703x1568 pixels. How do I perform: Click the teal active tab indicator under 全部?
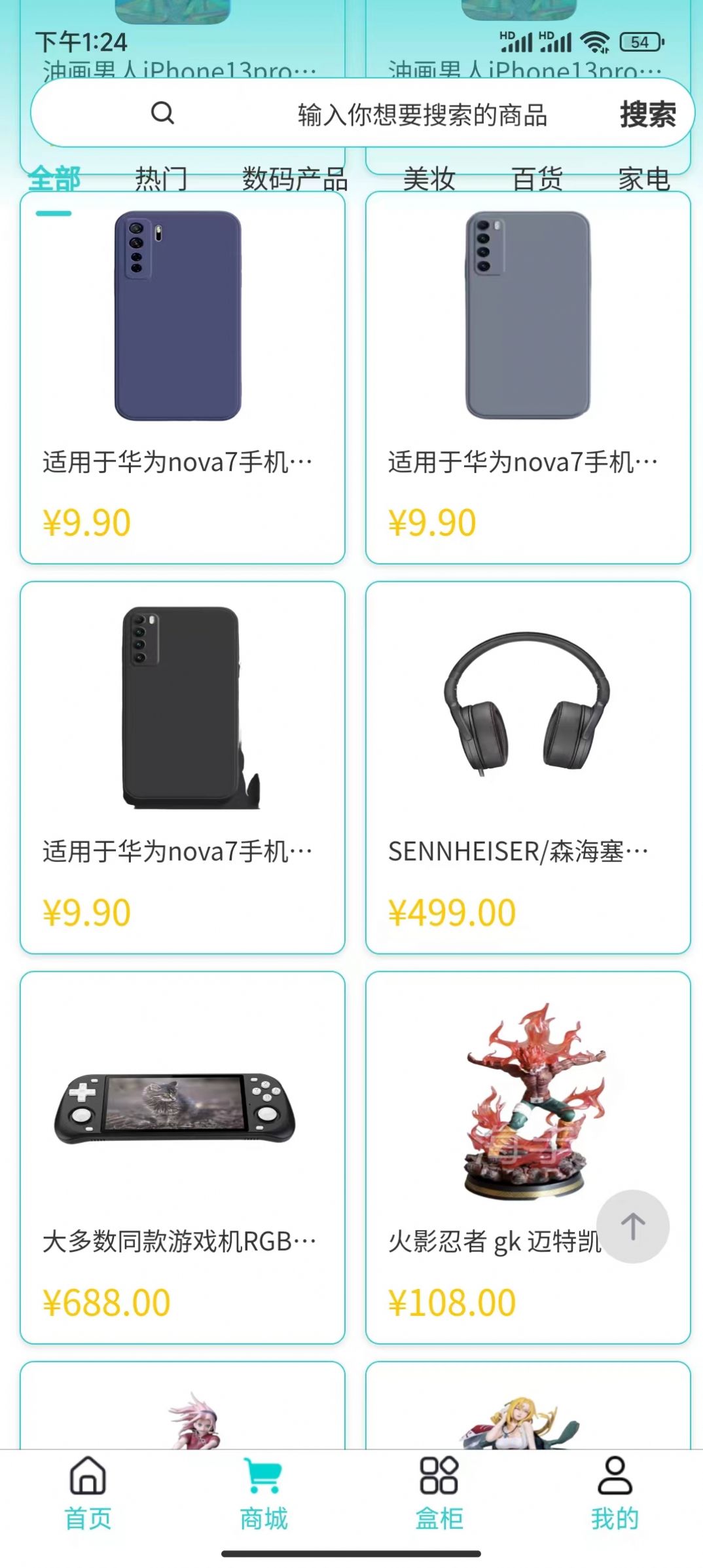coord(55,213)
